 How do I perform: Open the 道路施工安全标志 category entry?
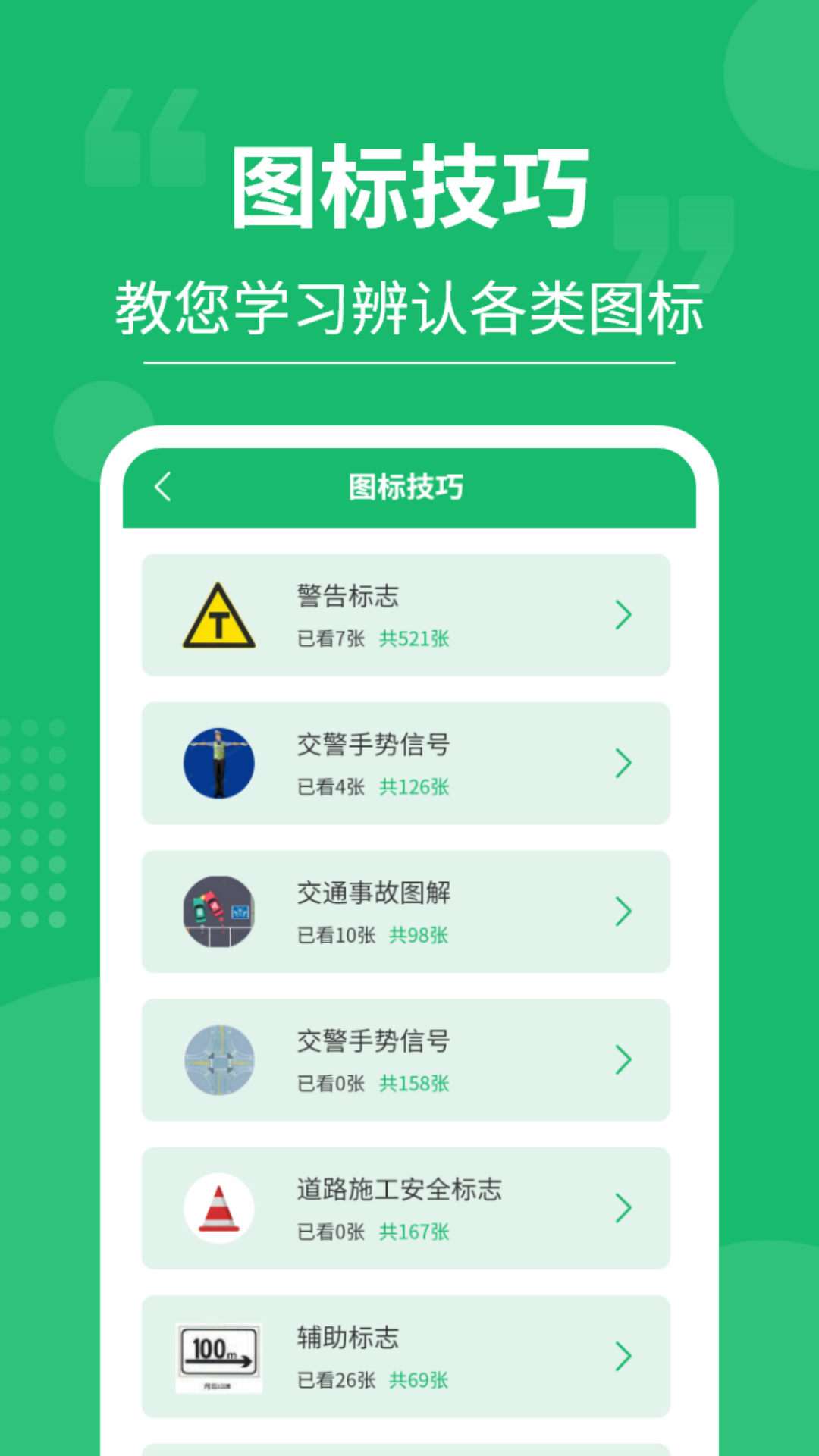point(406,1207)
